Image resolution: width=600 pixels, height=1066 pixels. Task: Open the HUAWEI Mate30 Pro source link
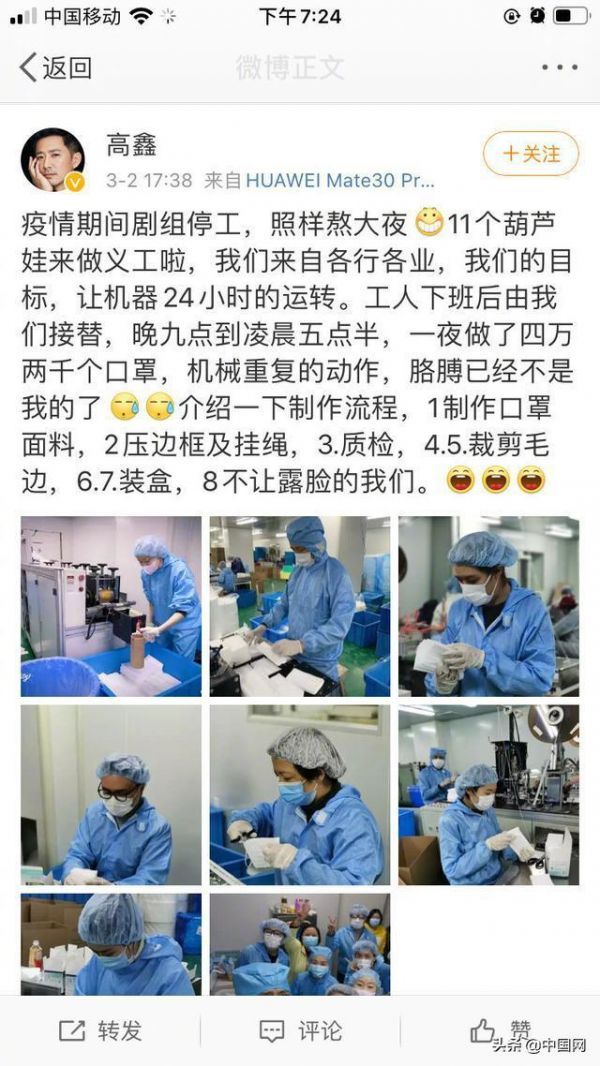[340, 181]
